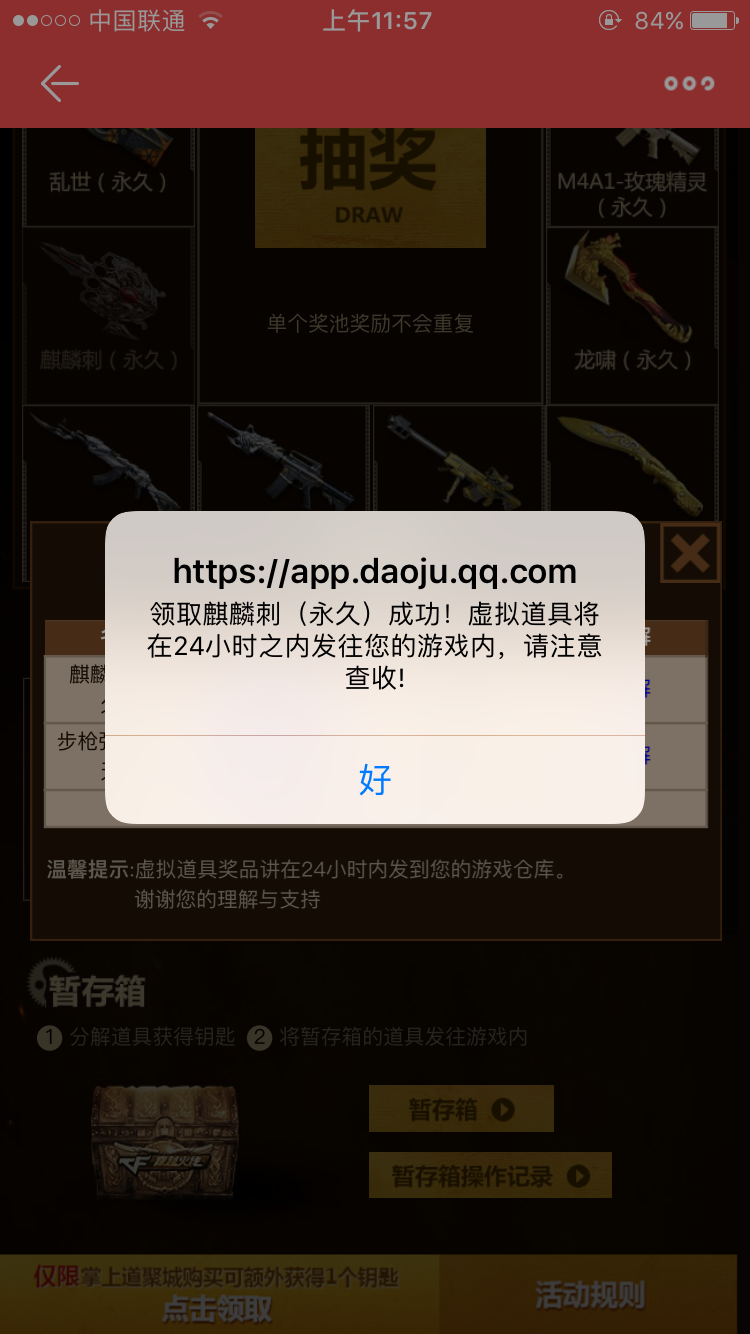Open the three-dot overflow menu

click(x=689, y=84)
